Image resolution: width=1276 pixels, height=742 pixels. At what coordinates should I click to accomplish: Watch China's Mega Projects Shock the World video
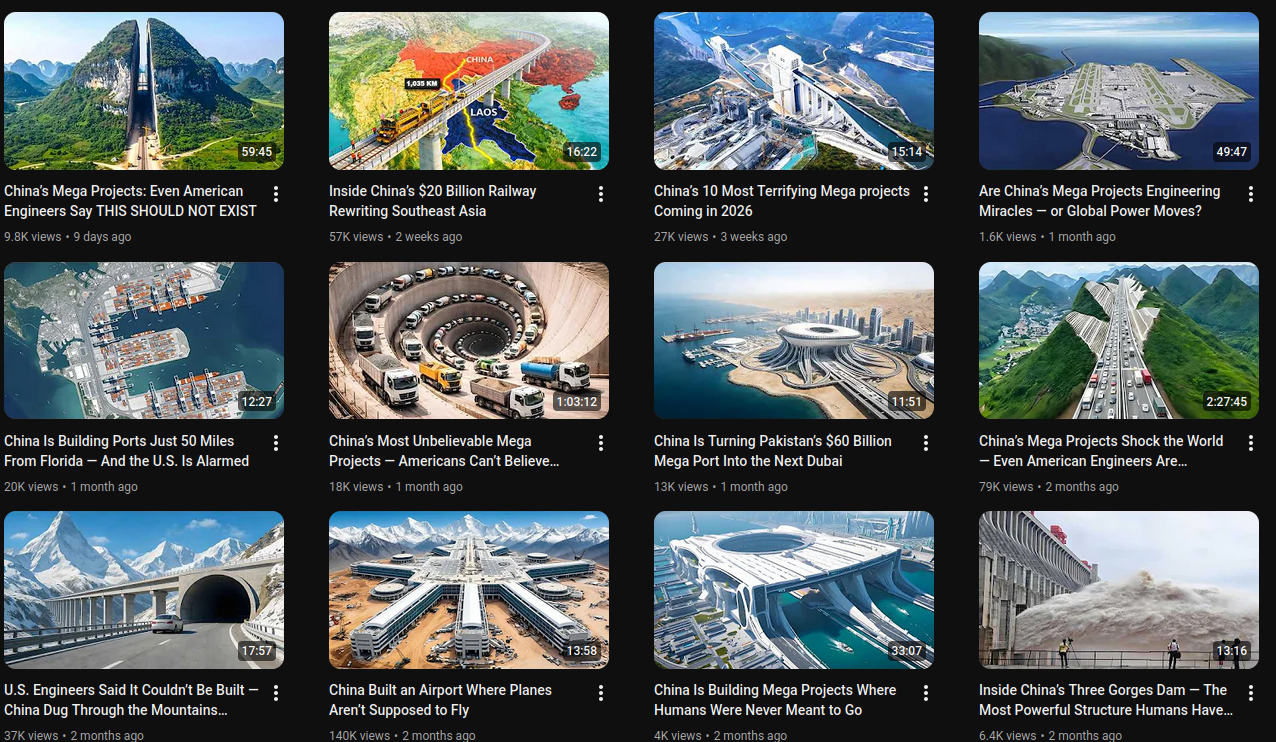tap(1119, 340)
